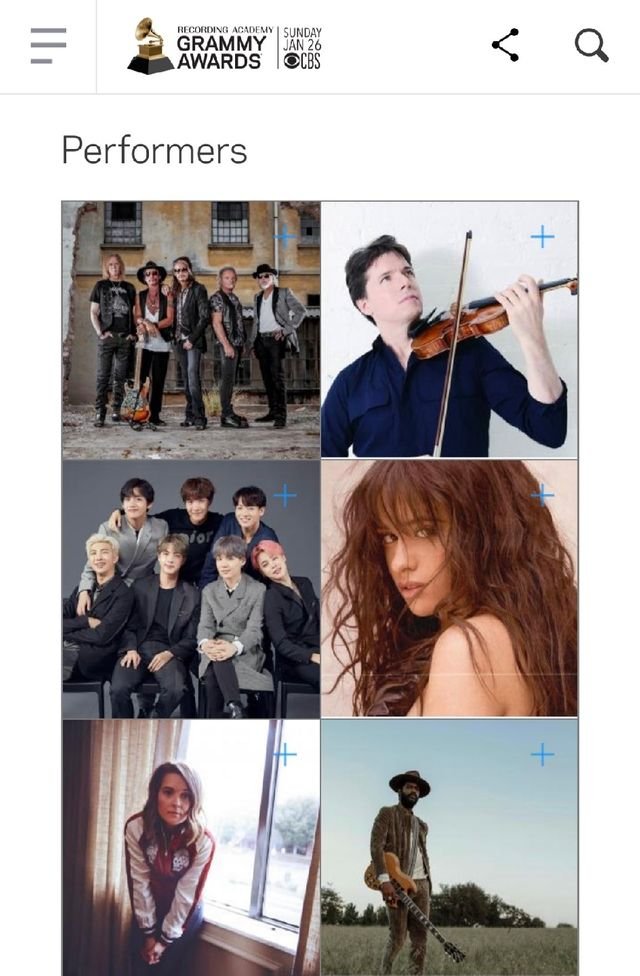Open the hamburger menu

coord(48,46)
